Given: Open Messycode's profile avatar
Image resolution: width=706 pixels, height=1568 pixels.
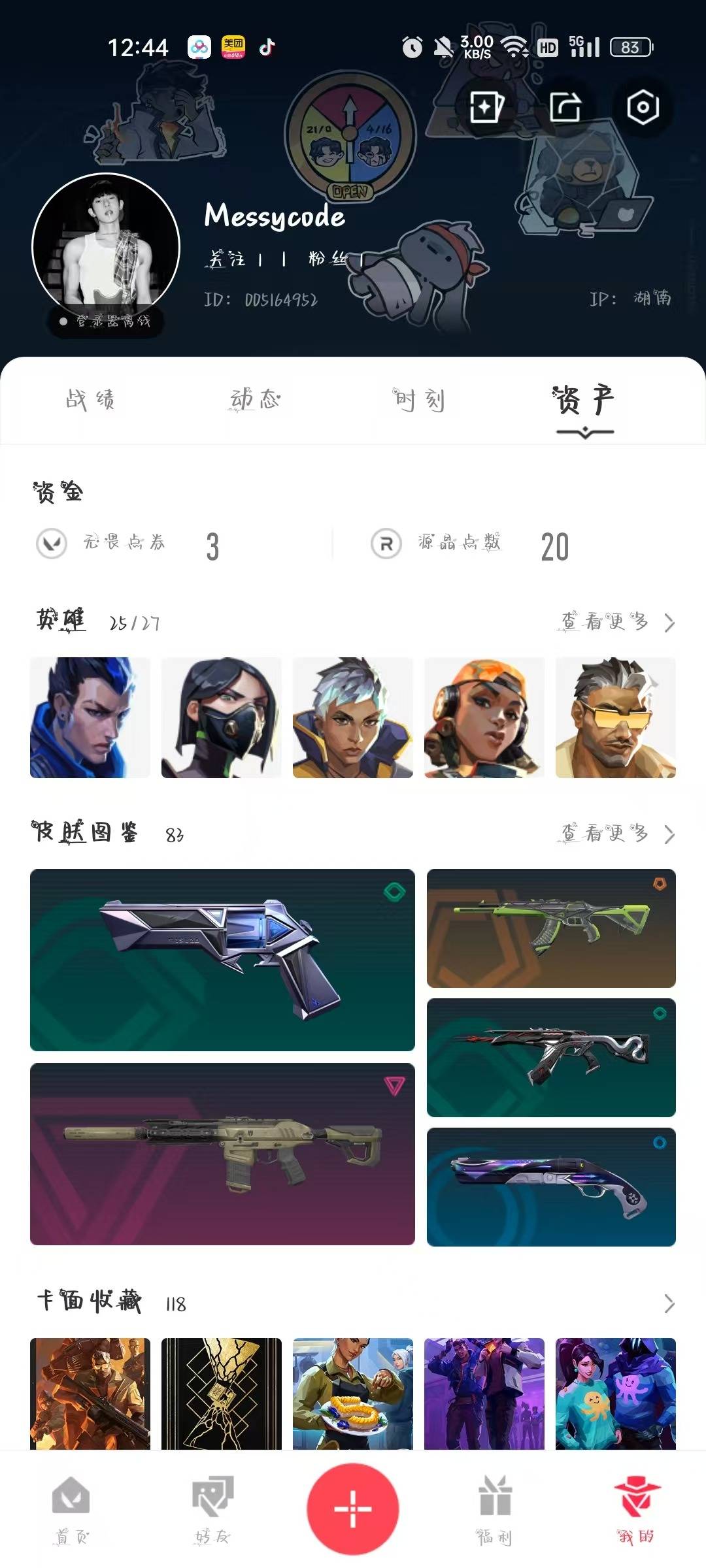Looking at the screenshot, I should pyautogui.click(x=106, y=247).
